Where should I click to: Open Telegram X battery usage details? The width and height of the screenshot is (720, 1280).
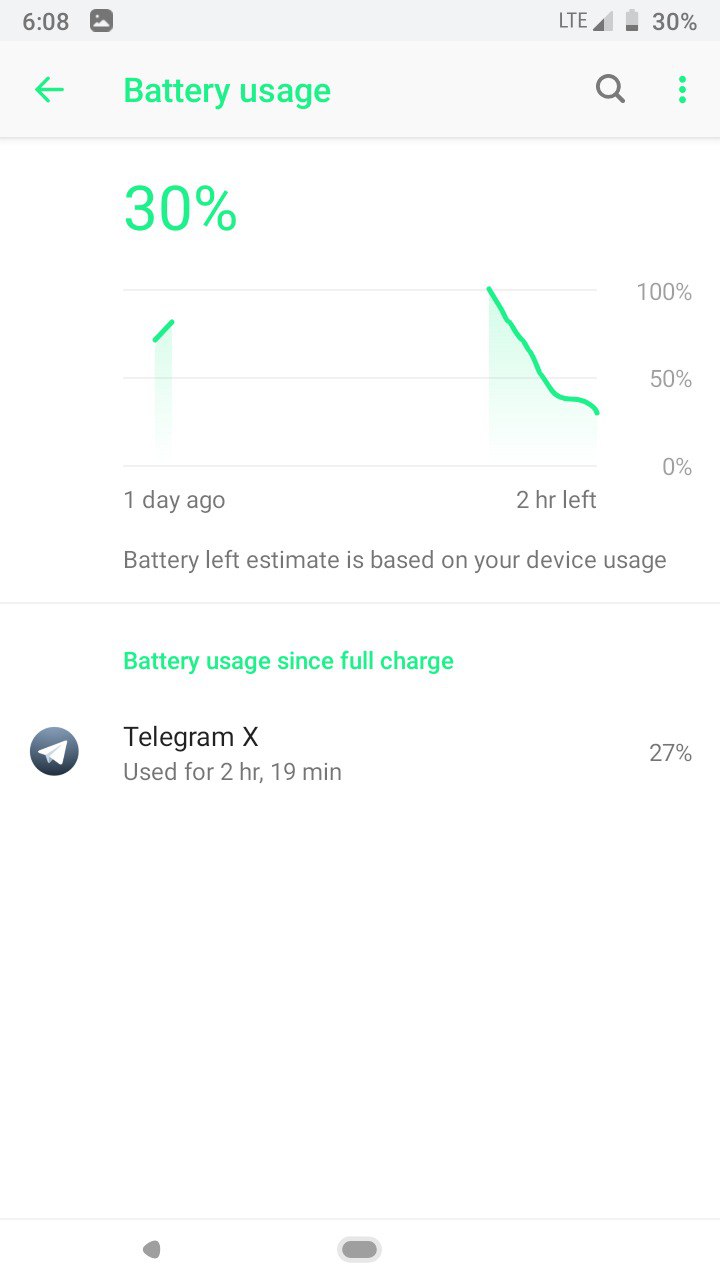pyautogui.click(x=360, y=753)
